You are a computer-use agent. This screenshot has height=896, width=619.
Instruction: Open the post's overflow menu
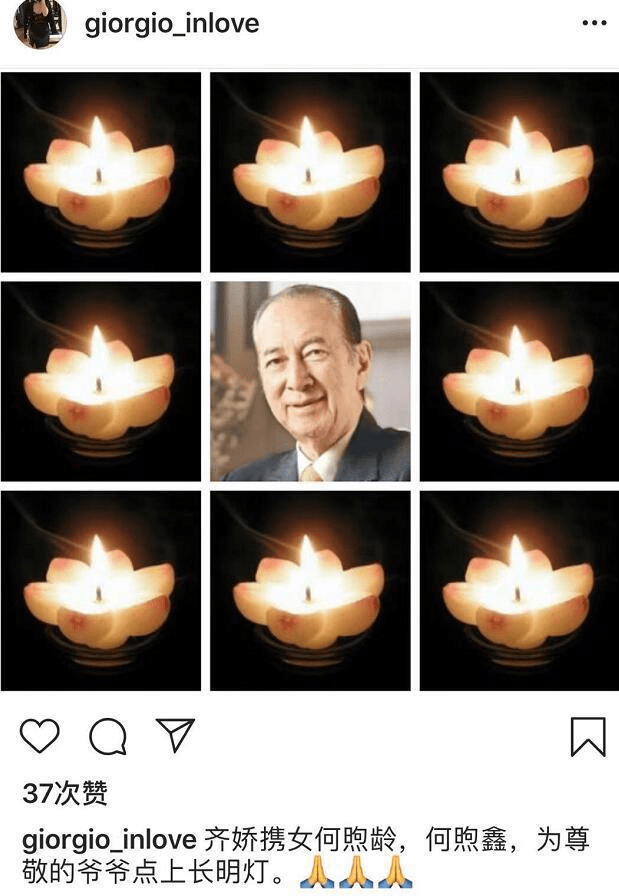tap(593, 23)
